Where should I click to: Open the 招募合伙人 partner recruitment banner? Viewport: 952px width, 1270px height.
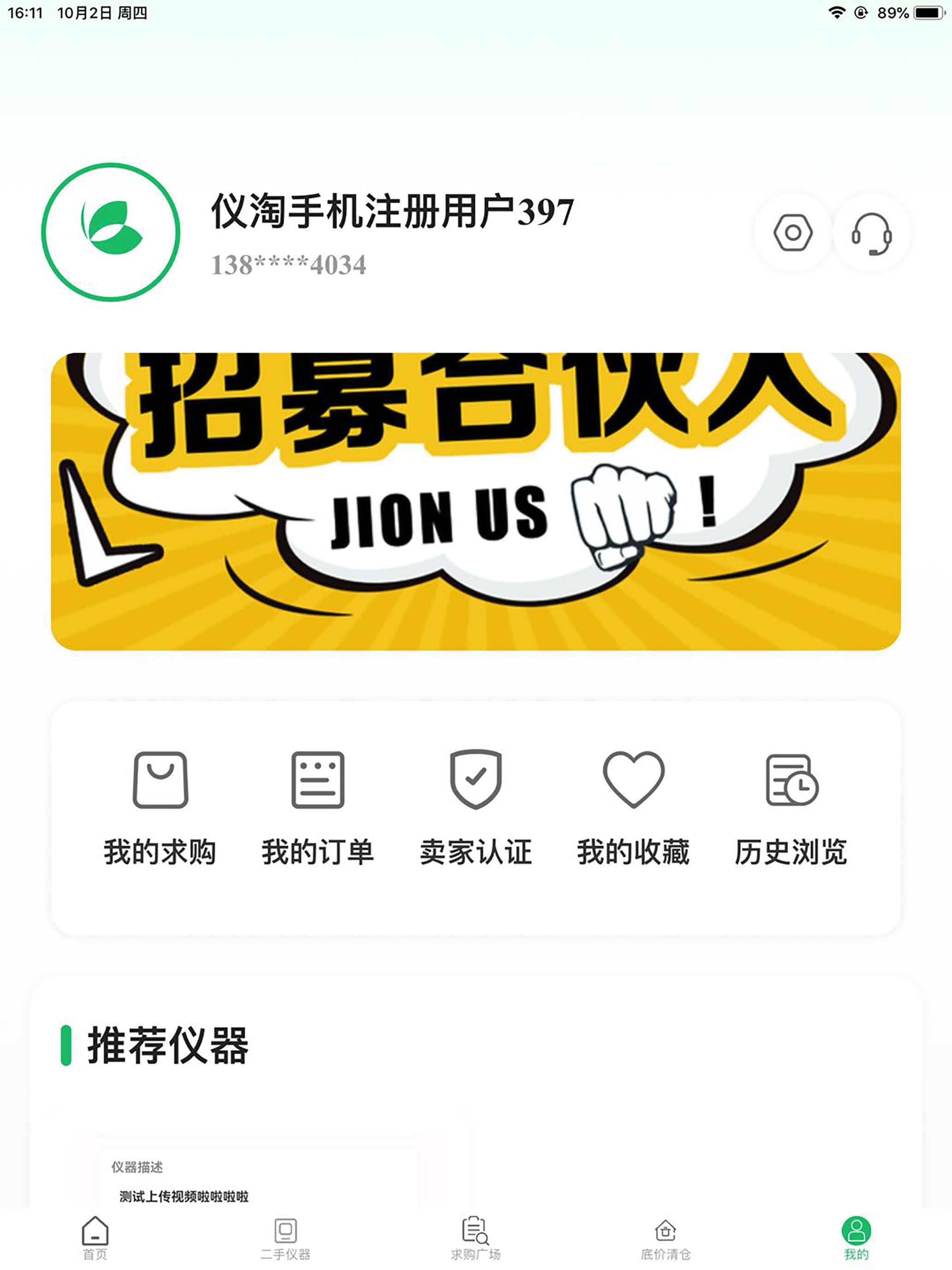coord(476,501)
